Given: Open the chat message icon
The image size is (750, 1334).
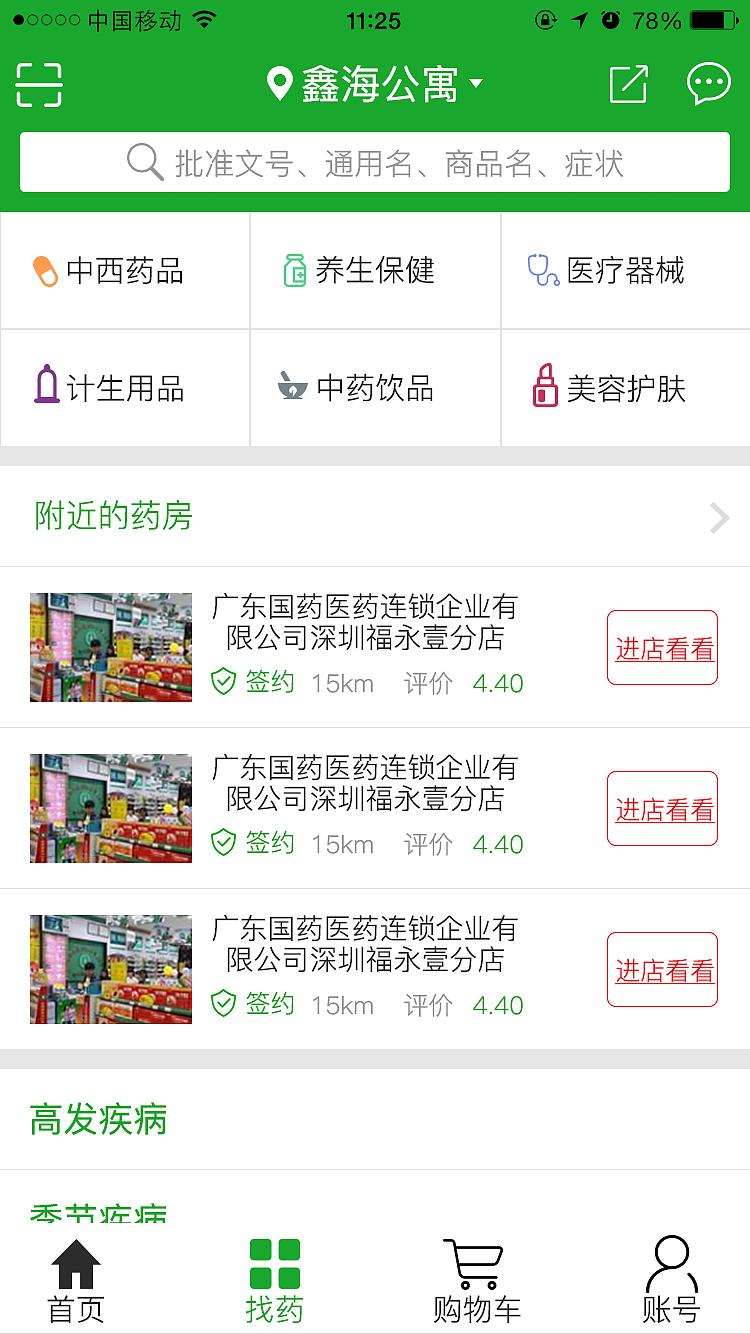Looking at the screenshot, I should 710,84.
